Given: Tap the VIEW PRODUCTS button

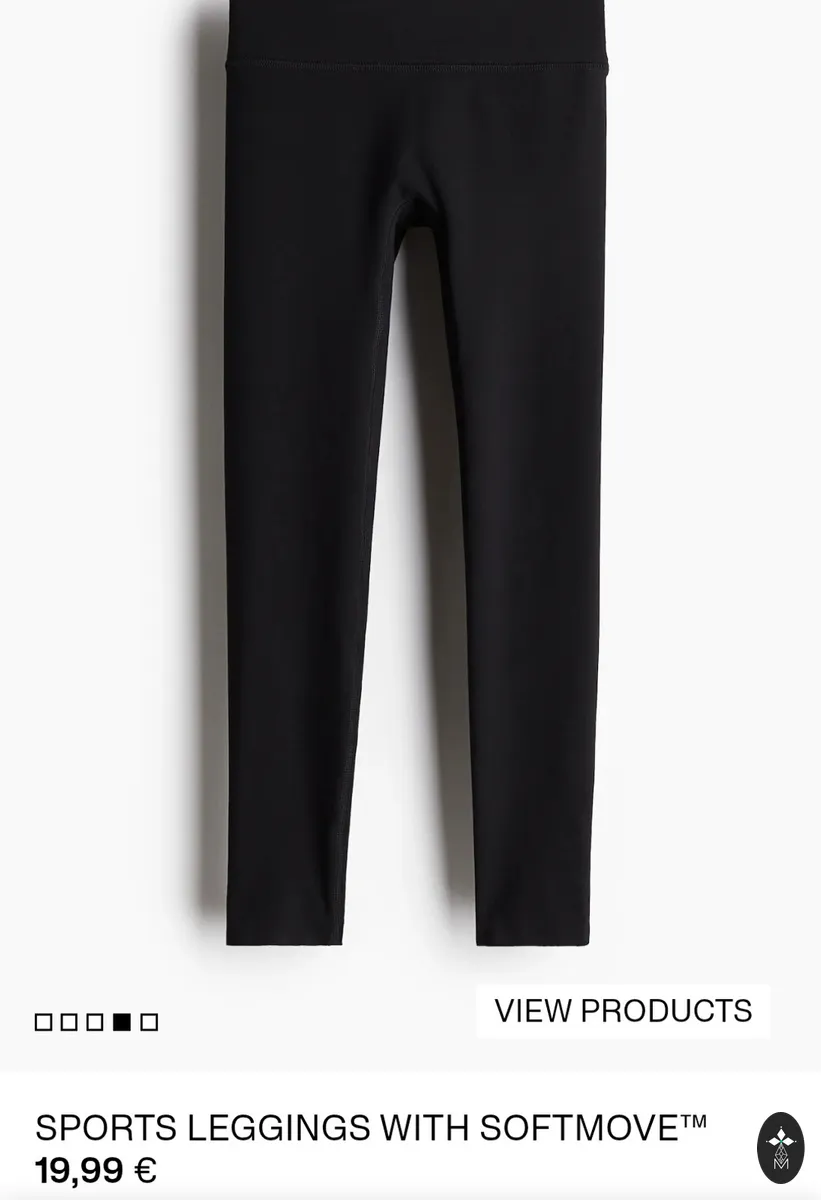Looking at the screenshot, I should tap(623, 1011).
